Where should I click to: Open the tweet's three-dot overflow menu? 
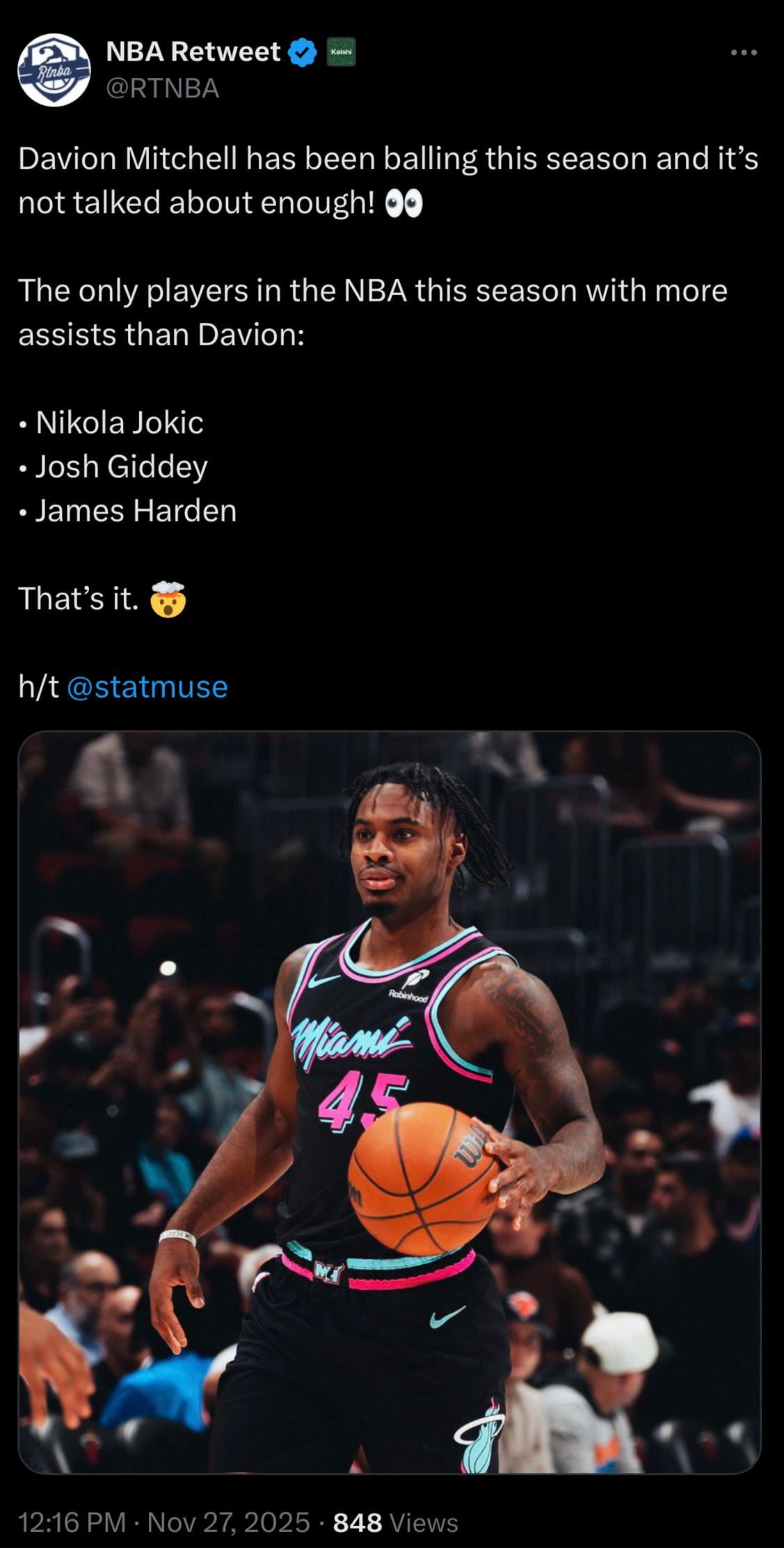pyautogui.click(x=744, y=52)
